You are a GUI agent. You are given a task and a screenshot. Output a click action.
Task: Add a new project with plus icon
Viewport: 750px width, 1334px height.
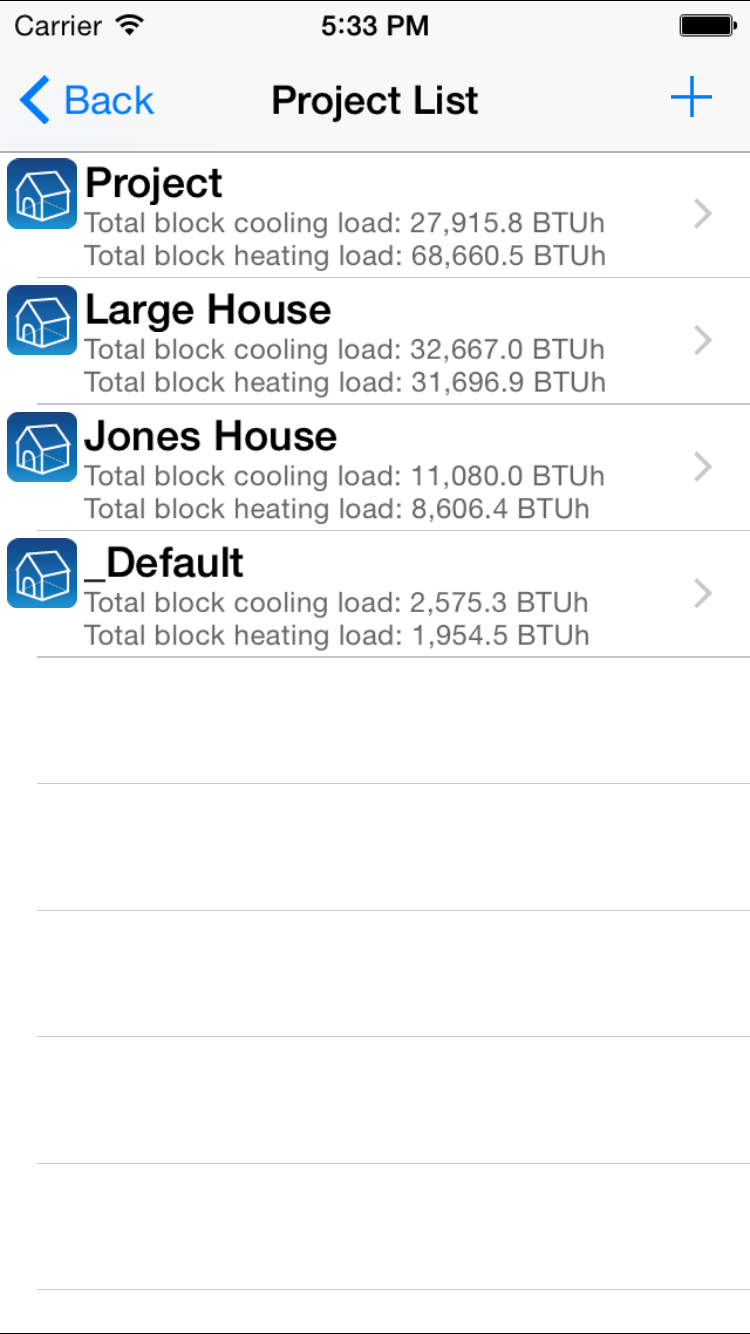691,99
